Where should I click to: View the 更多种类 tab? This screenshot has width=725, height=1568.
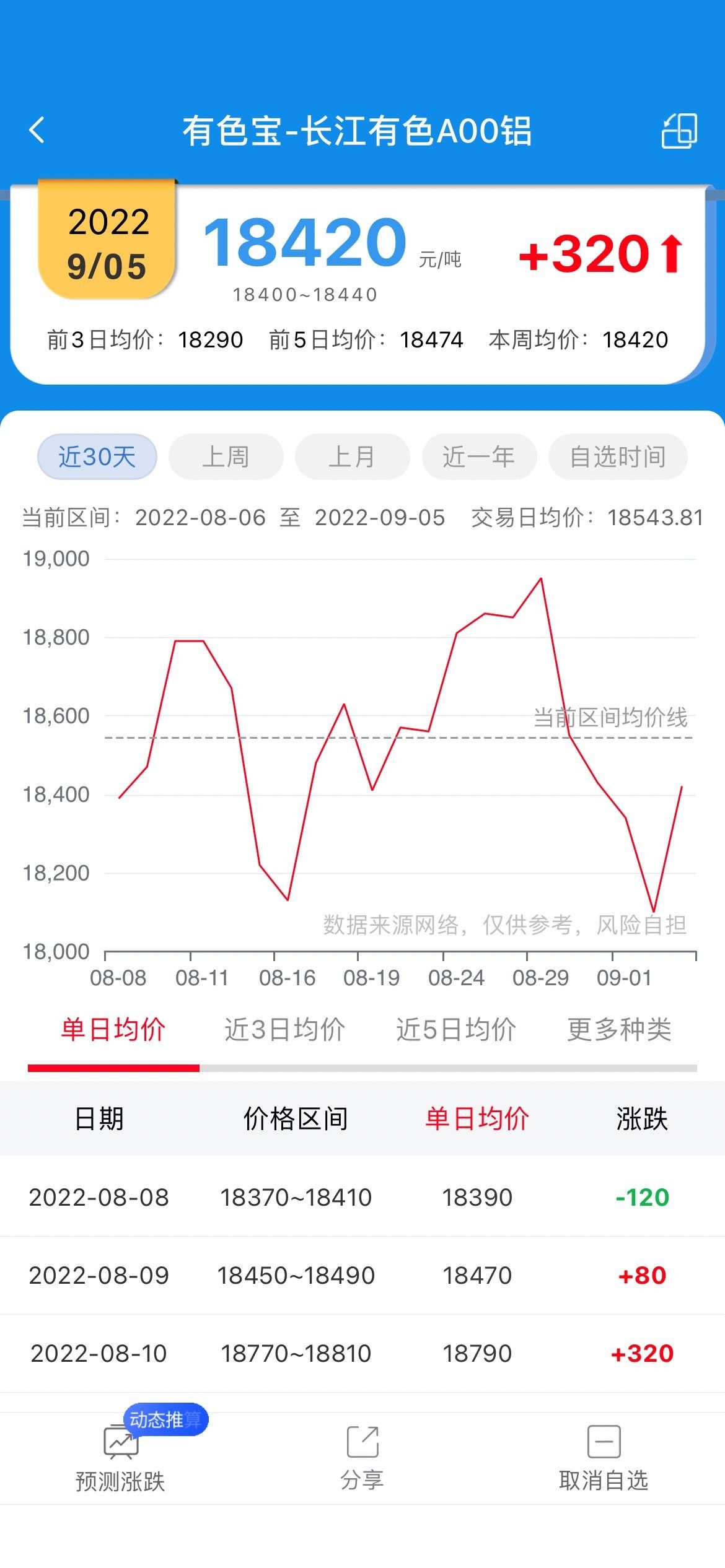tap(620, 1029)
